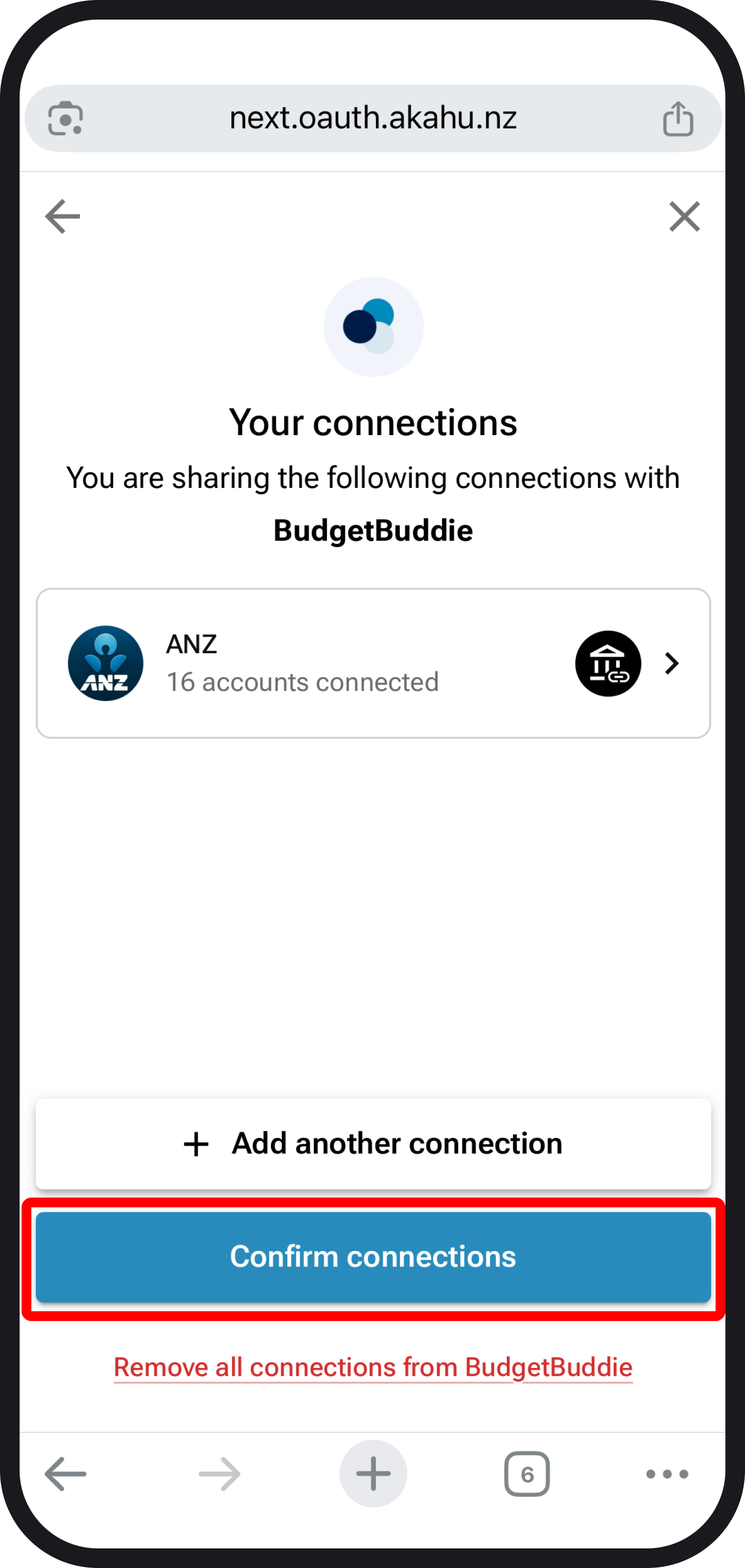Open the lens search icon in address bar
This screenshot has height=1568, width=745.
pos(66,119)
